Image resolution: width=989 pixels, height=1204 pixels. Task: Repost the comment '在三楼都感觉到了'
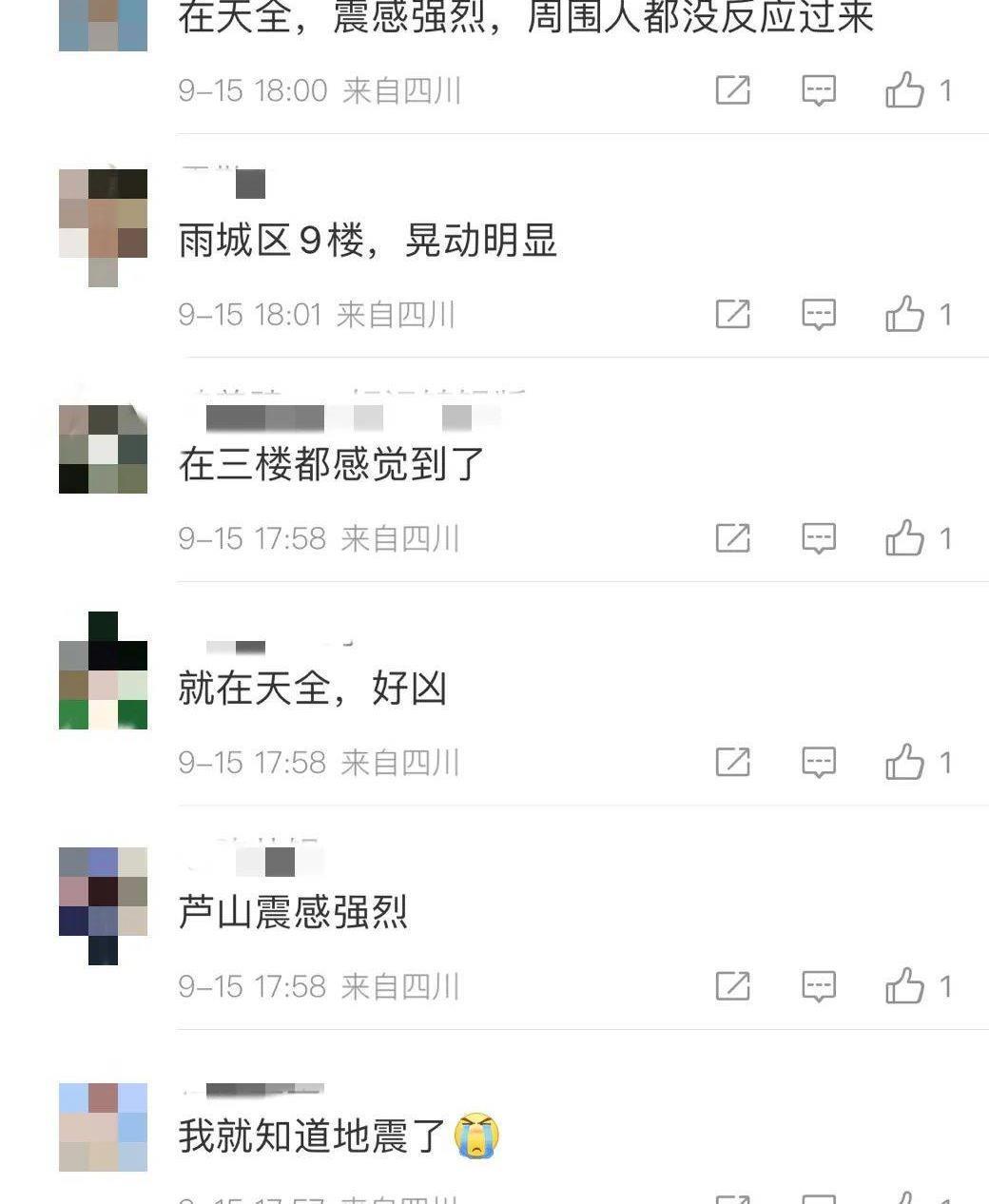(x=732, y=538)
